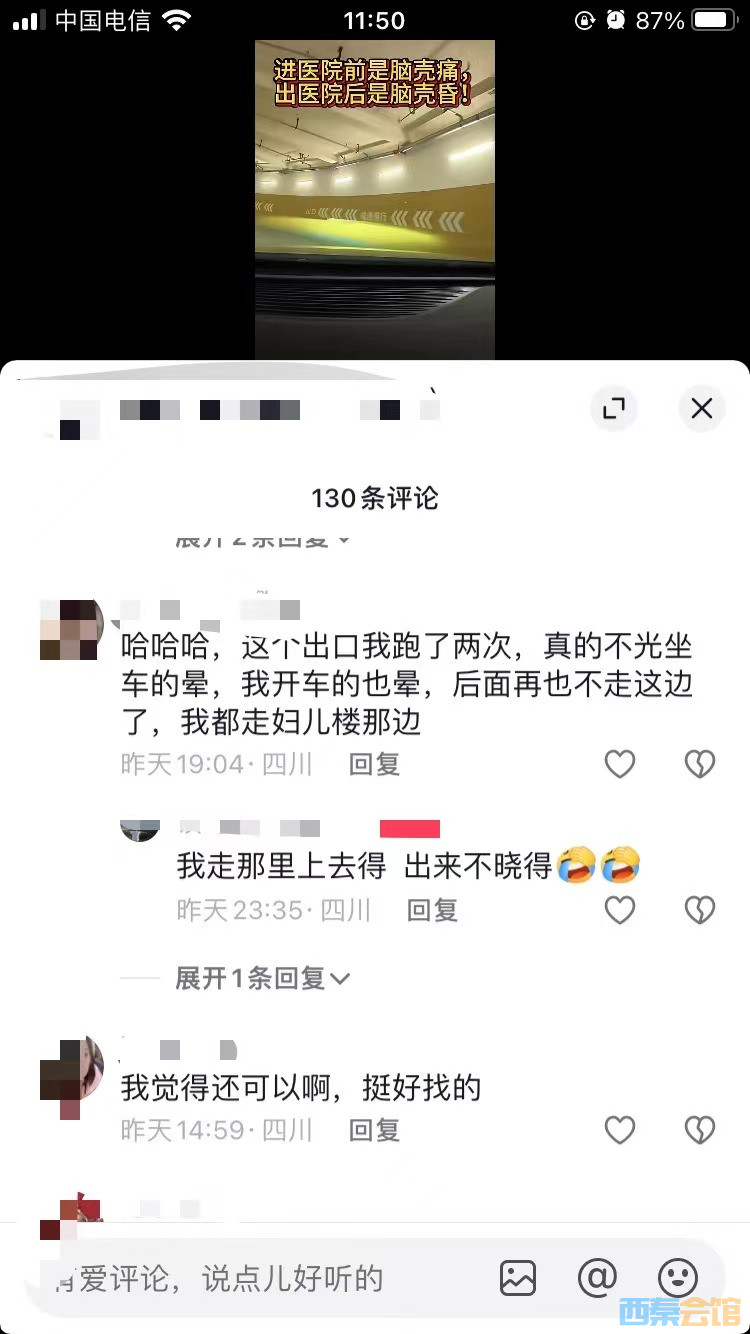
Task: Open the emoji picker
Action: tap(677, 1278)
